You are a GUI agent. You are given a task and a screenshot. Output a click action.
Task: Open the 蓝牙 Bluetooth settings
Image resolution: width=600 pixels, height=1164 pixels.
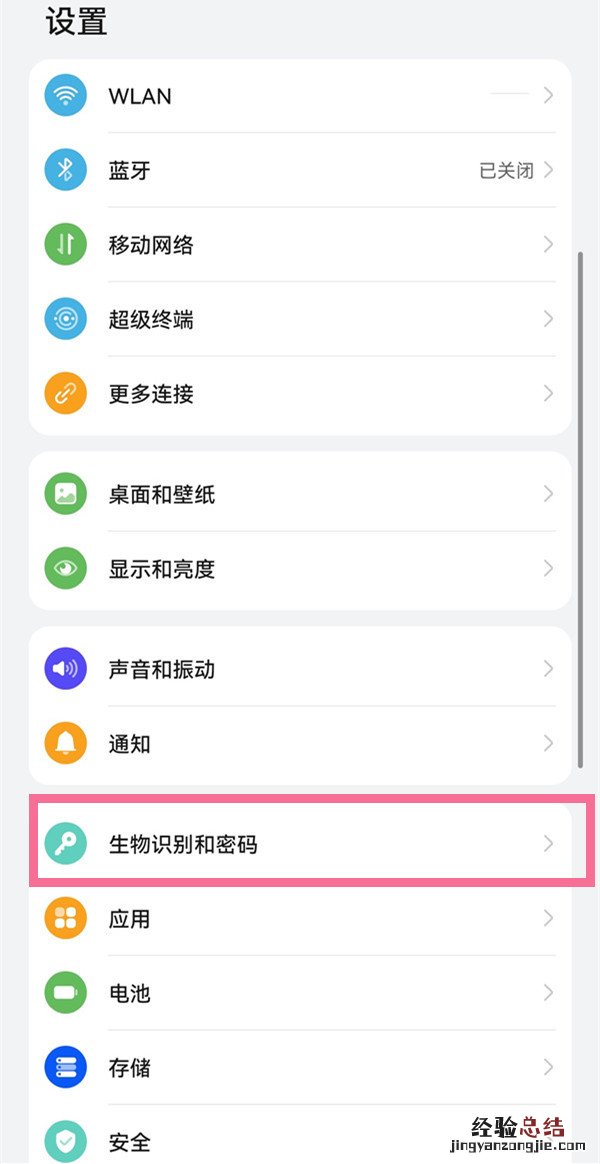coord(300,170)
